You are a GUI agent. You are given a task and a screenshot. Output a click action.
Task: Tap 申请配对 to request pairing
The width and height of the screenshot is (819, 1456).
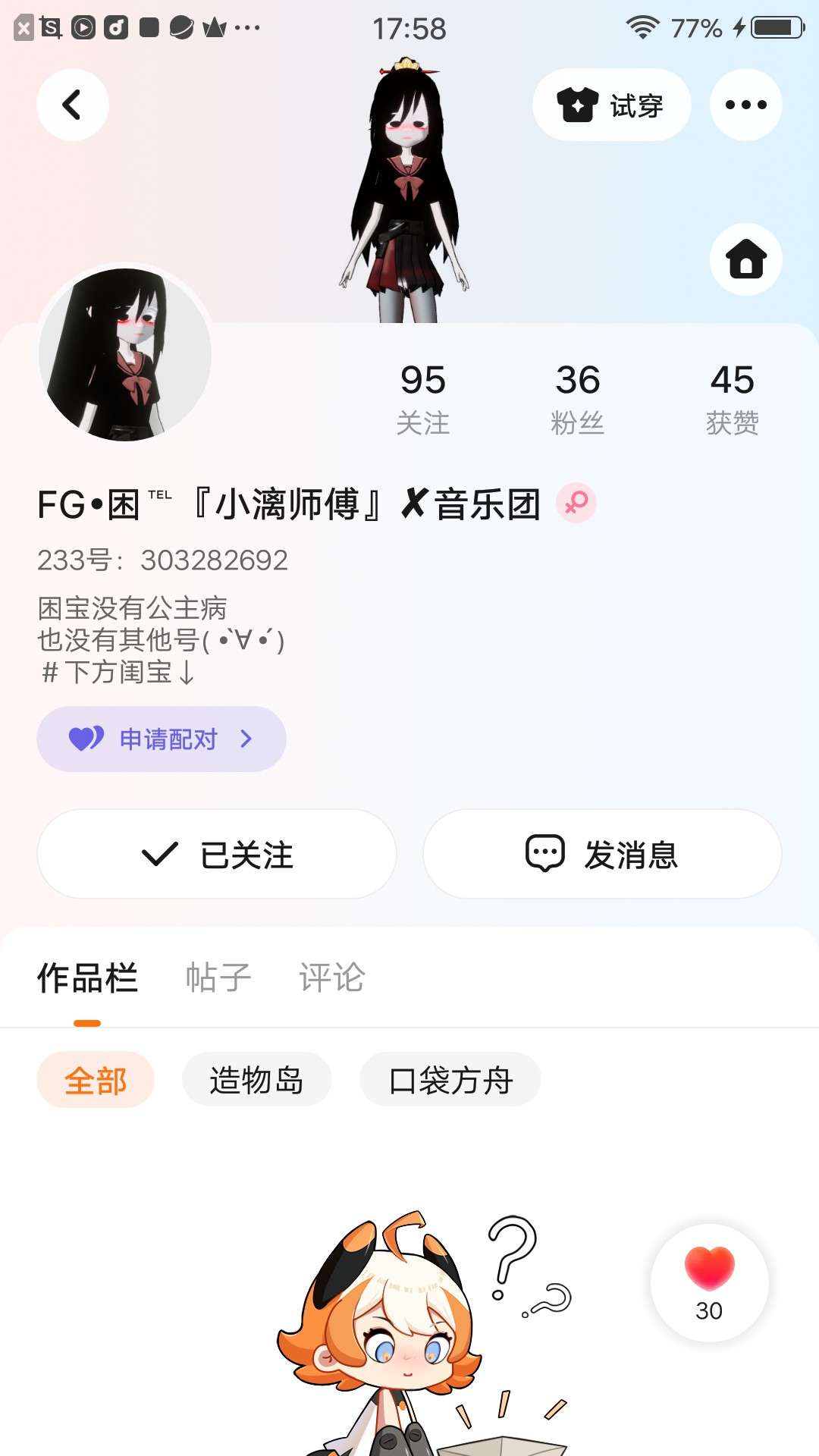coord(162,739)
